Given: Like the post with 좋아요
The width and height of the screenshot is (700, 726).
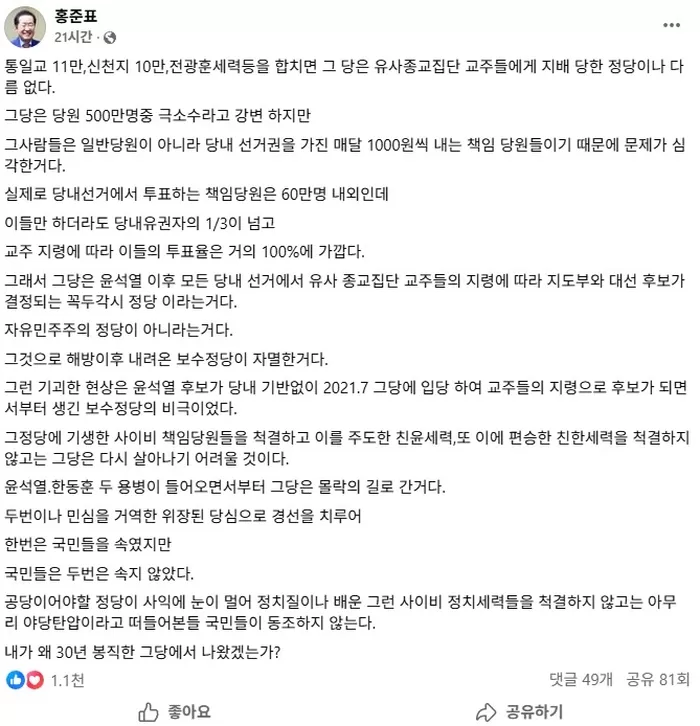Looking at the screenshot, I should 174,711.
